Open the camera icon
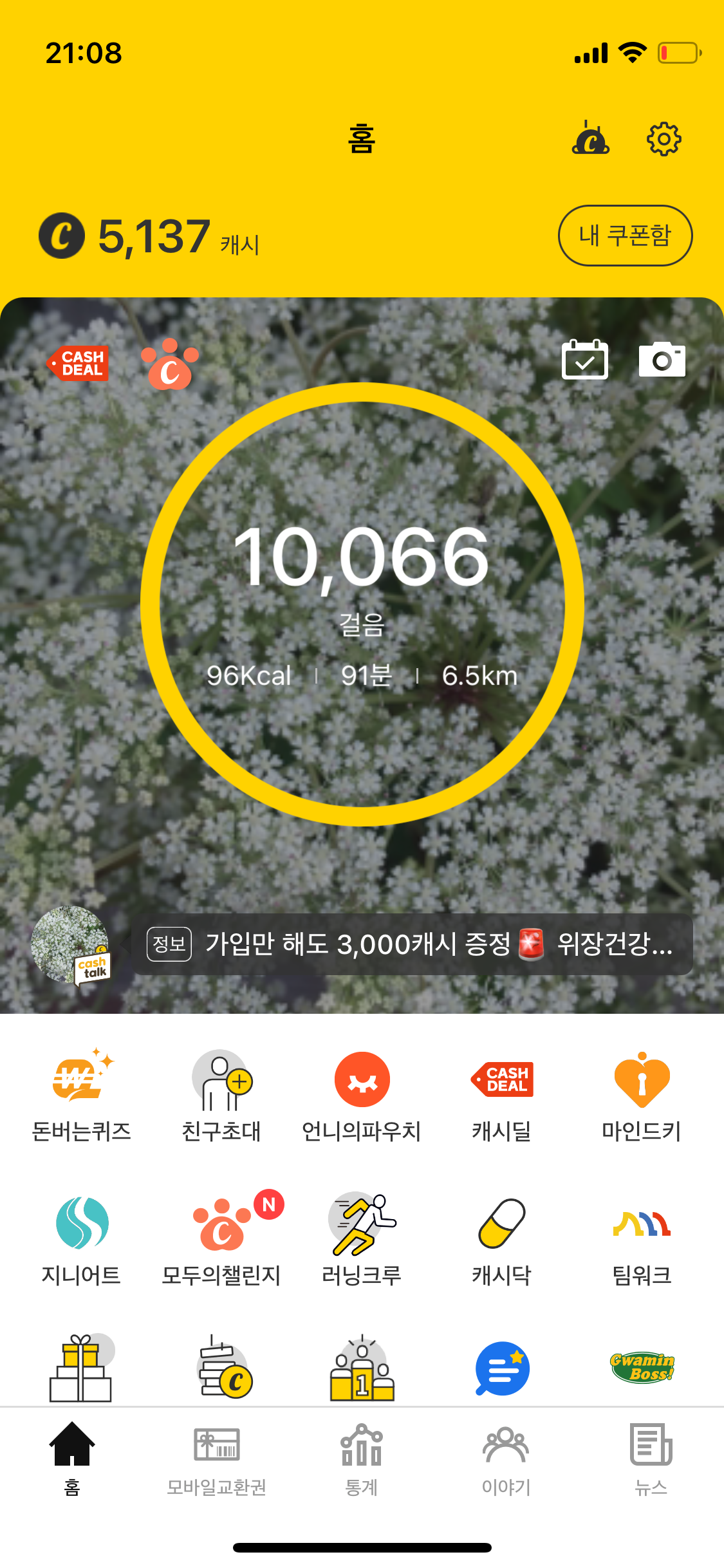Viewport: 724px width, 1568px height. pos(662,359)
